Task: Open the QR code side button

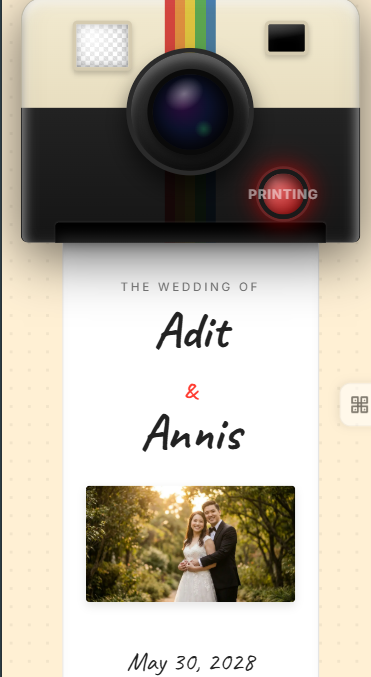Action: tap(358, 405)
